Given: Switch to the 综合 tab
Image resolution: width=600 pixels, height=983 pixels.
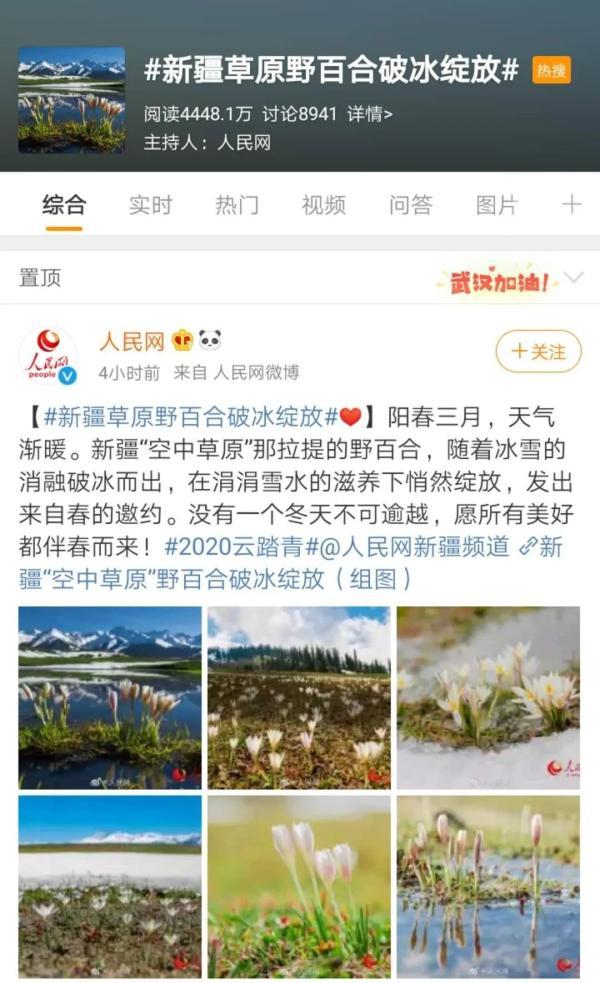Looking at the screenshot, I should tap(64, 205).
